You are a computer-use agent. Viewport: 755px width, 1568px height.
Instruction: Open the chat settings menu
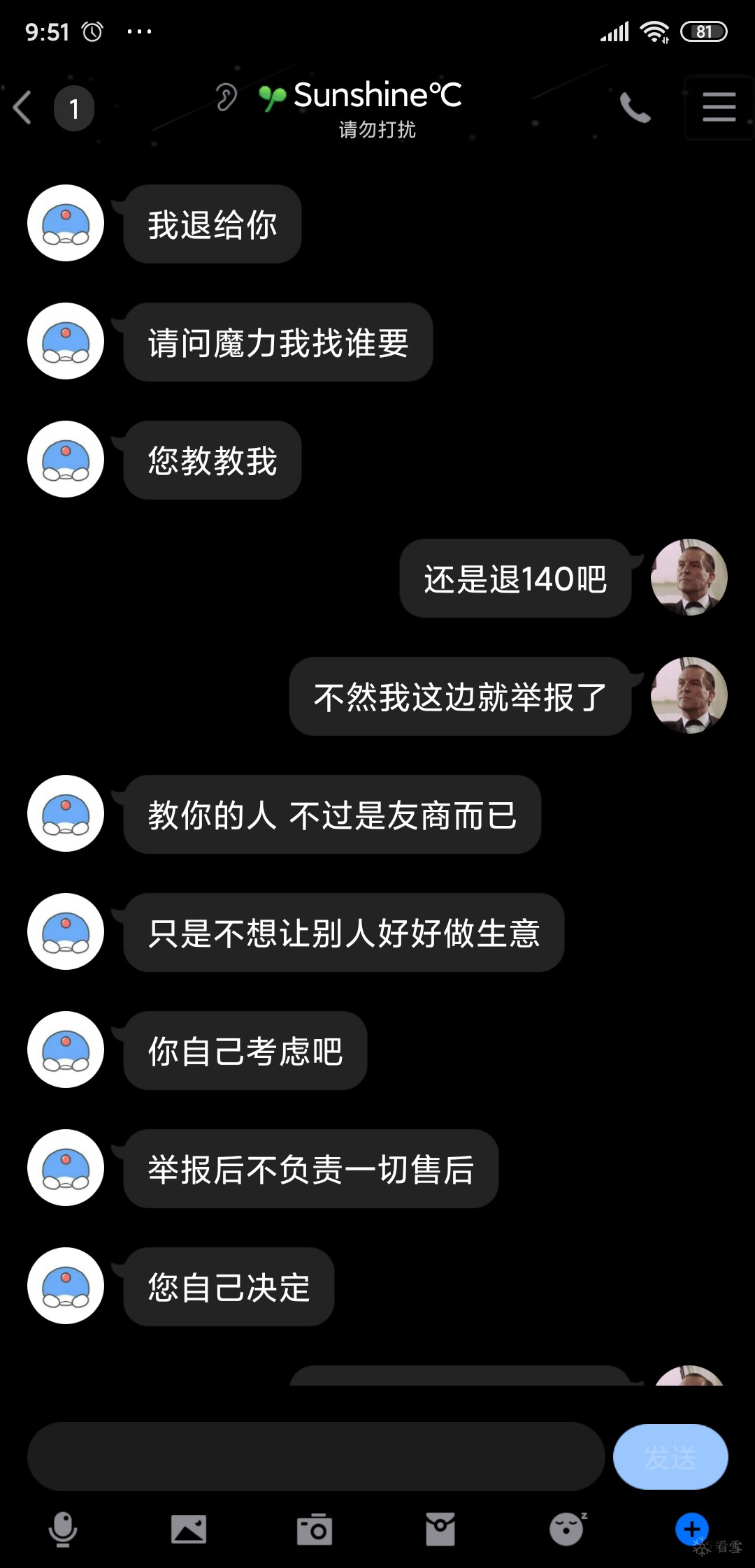[719, 108]
